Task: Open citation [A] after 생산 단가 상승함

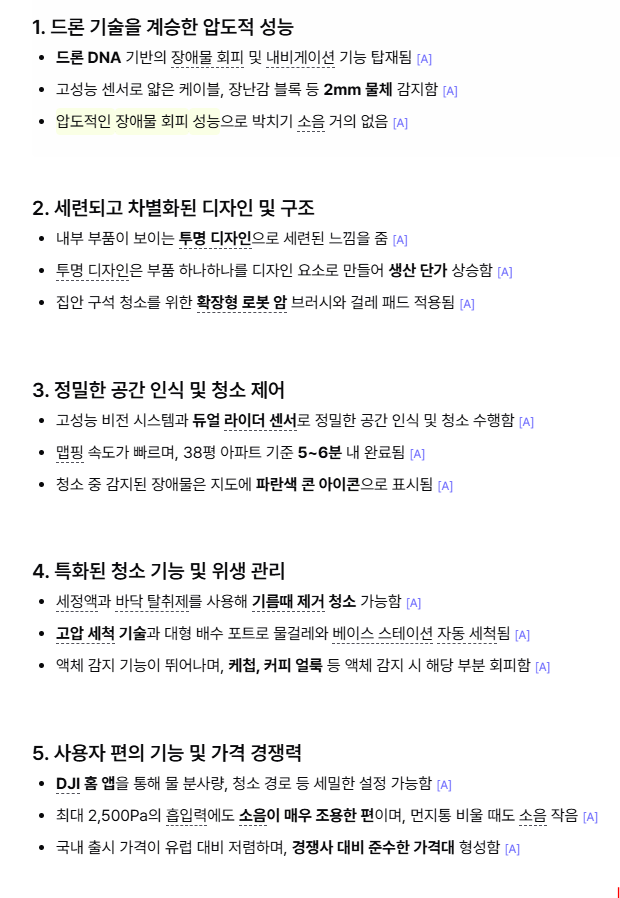Action: (x=504, y=272)
